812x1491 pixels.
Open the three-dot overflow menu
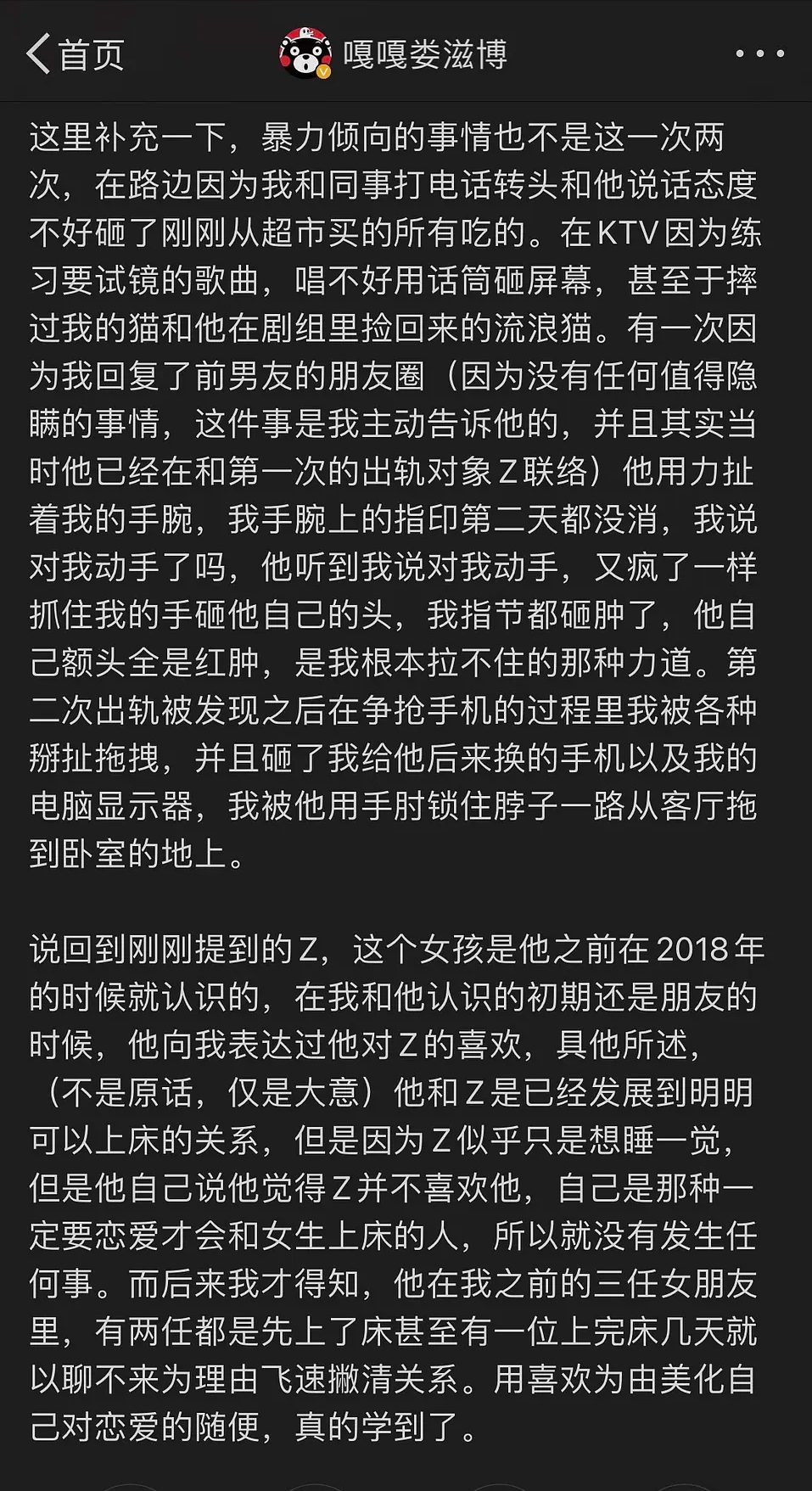click(x=759, y=54)
